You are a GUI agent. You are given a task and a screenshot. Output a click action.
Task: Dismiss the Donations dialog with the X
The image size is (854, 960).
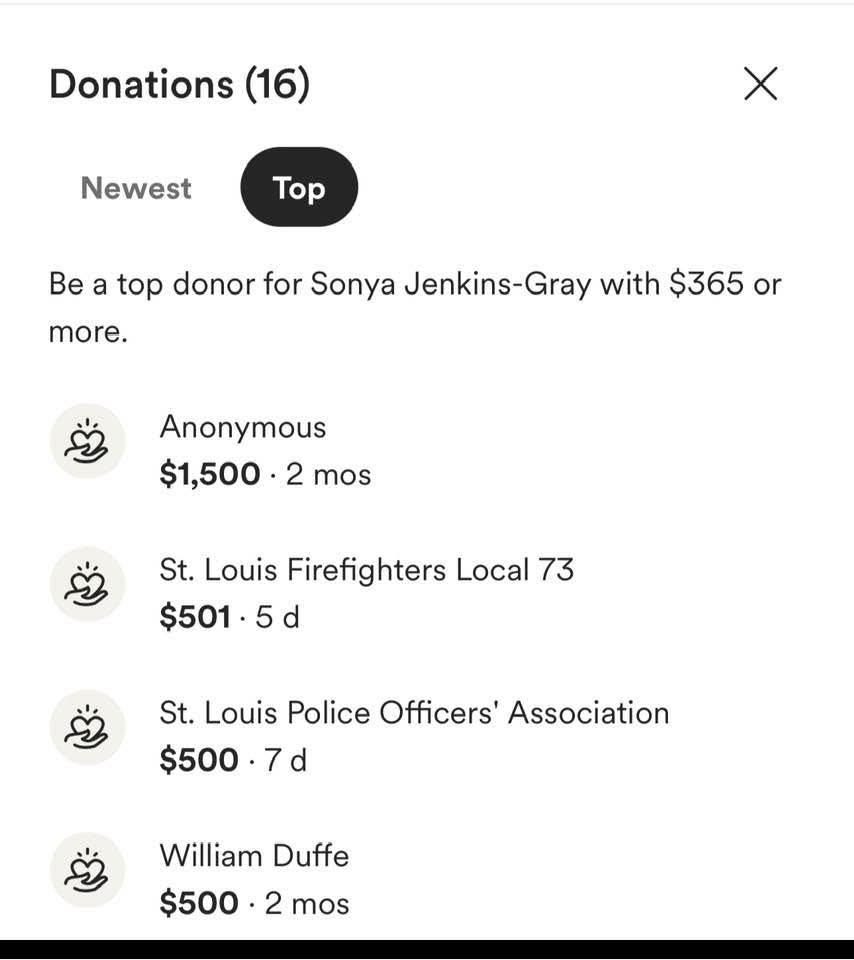[x=760, y=84]
